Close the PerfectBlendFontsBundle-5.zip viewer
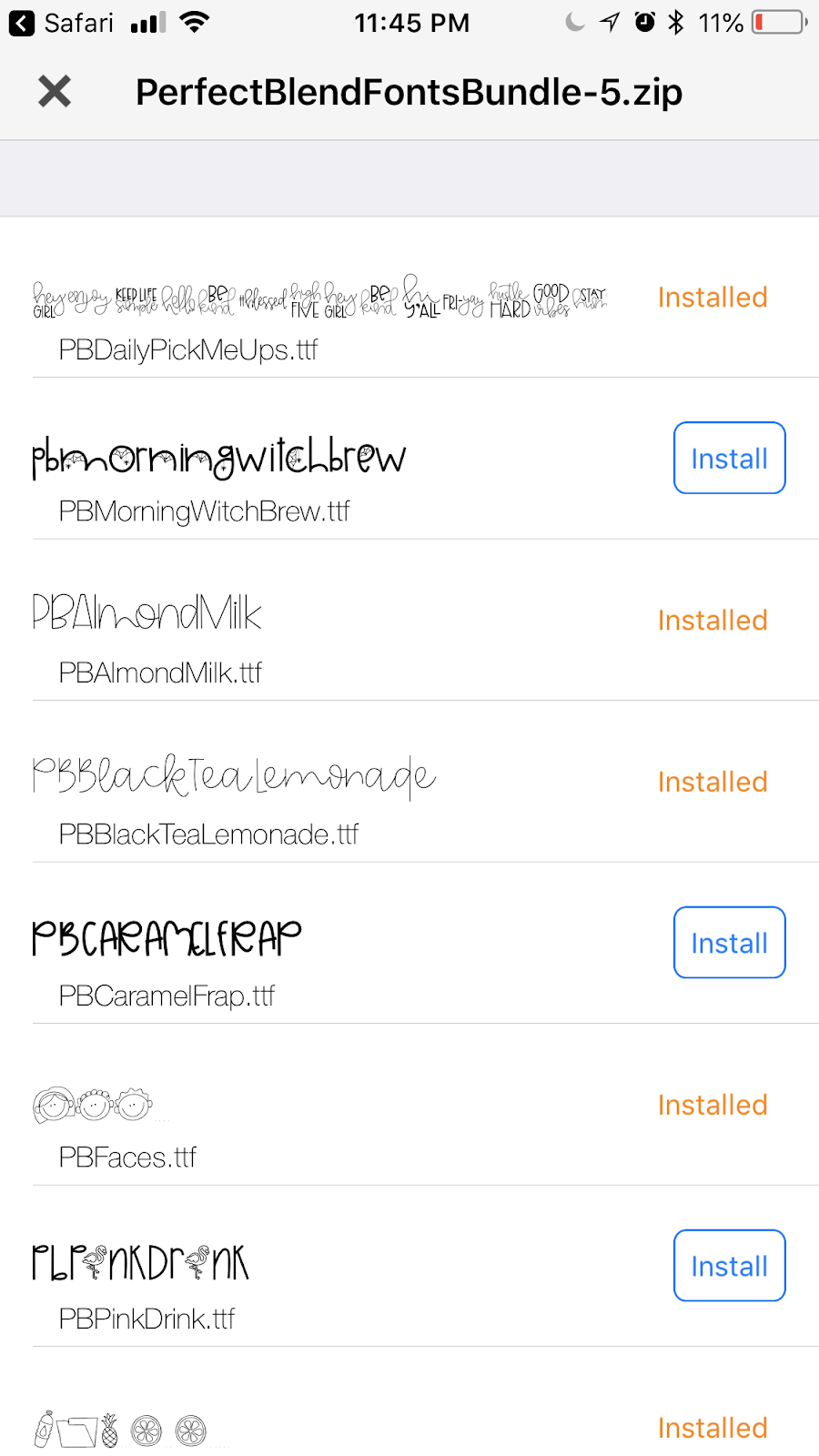Viewport: 819px width, 1456px height. (53, 91)
